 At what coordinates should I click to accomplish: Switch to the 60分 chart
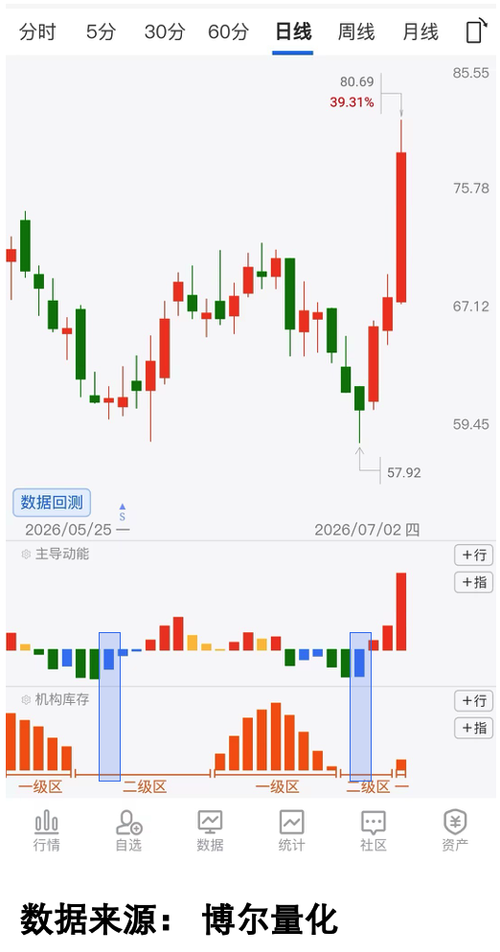point(228,32)
